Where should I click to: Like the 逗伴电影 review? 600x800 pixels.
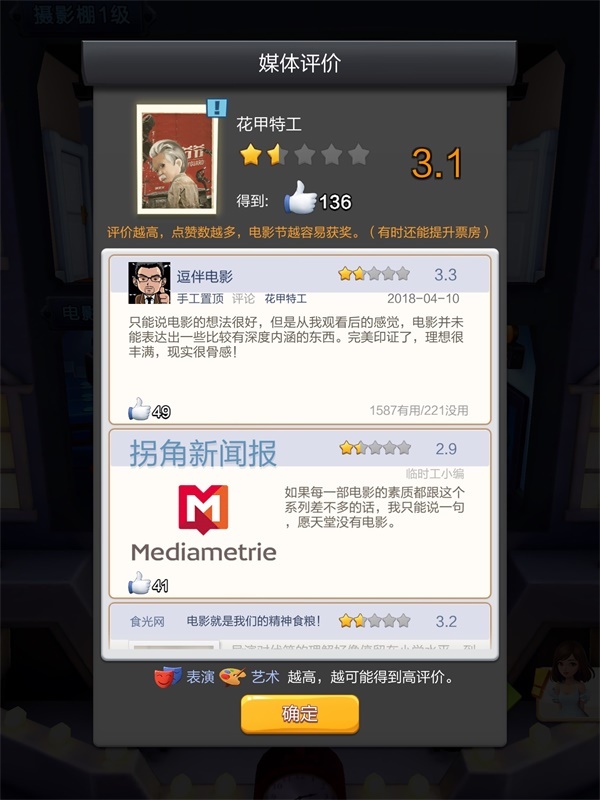click(x=139, y=409)
